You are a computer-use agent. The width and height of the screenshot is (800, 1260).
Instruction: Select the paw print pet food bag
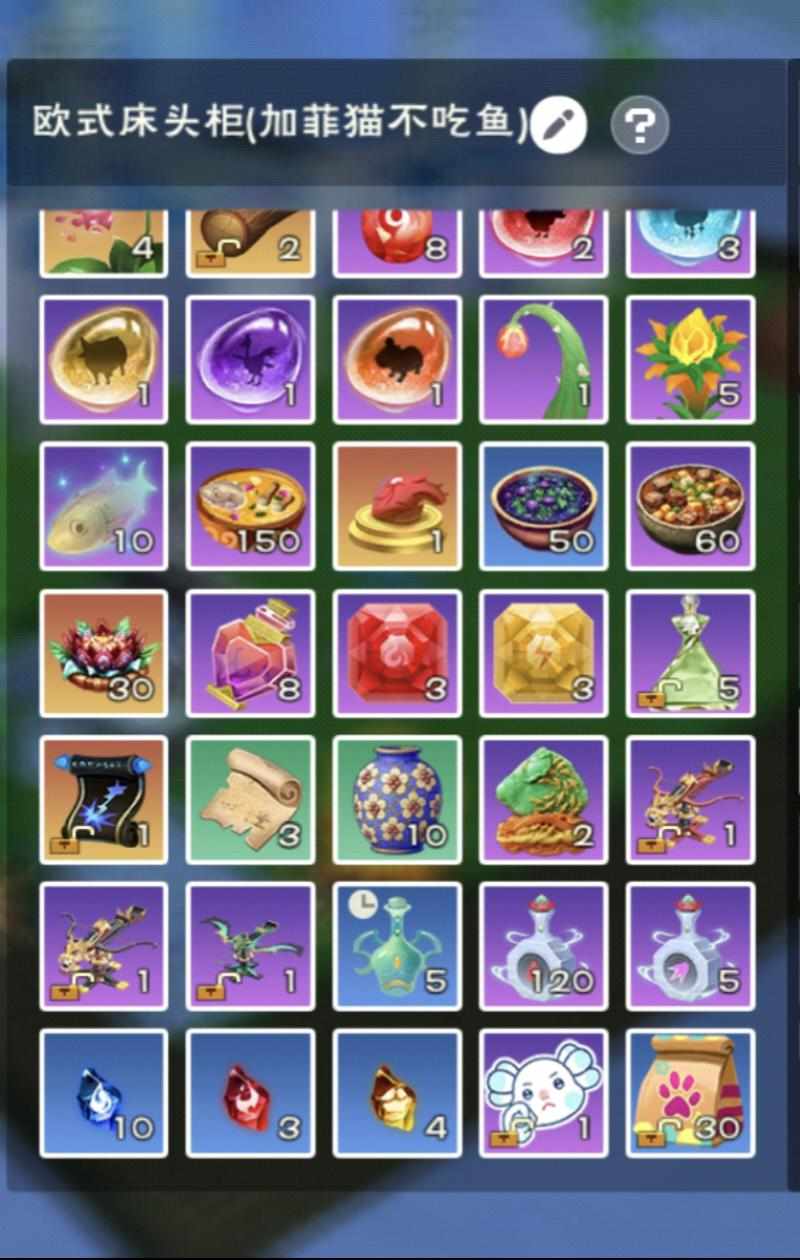691,1094
